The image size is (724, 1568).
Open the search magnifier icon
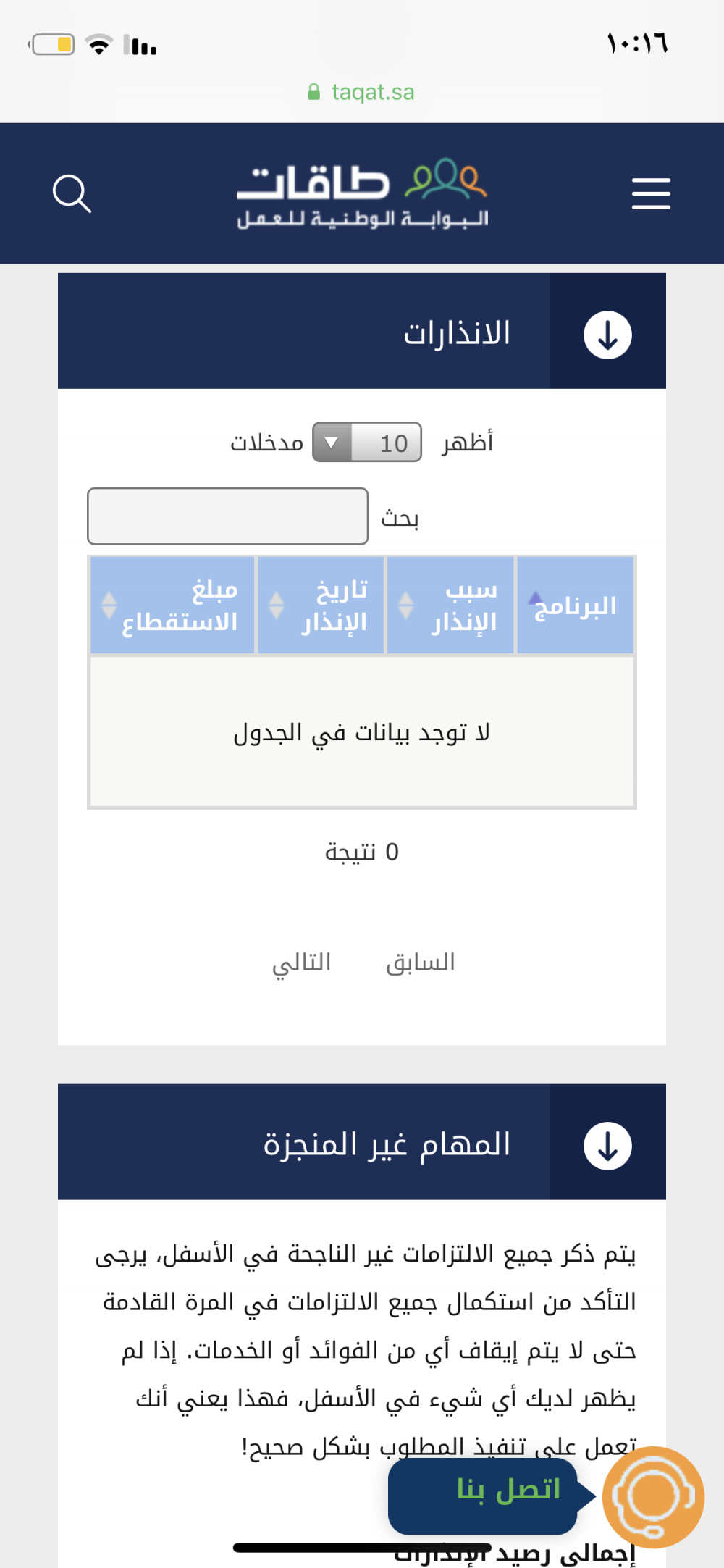coord(72,193)
